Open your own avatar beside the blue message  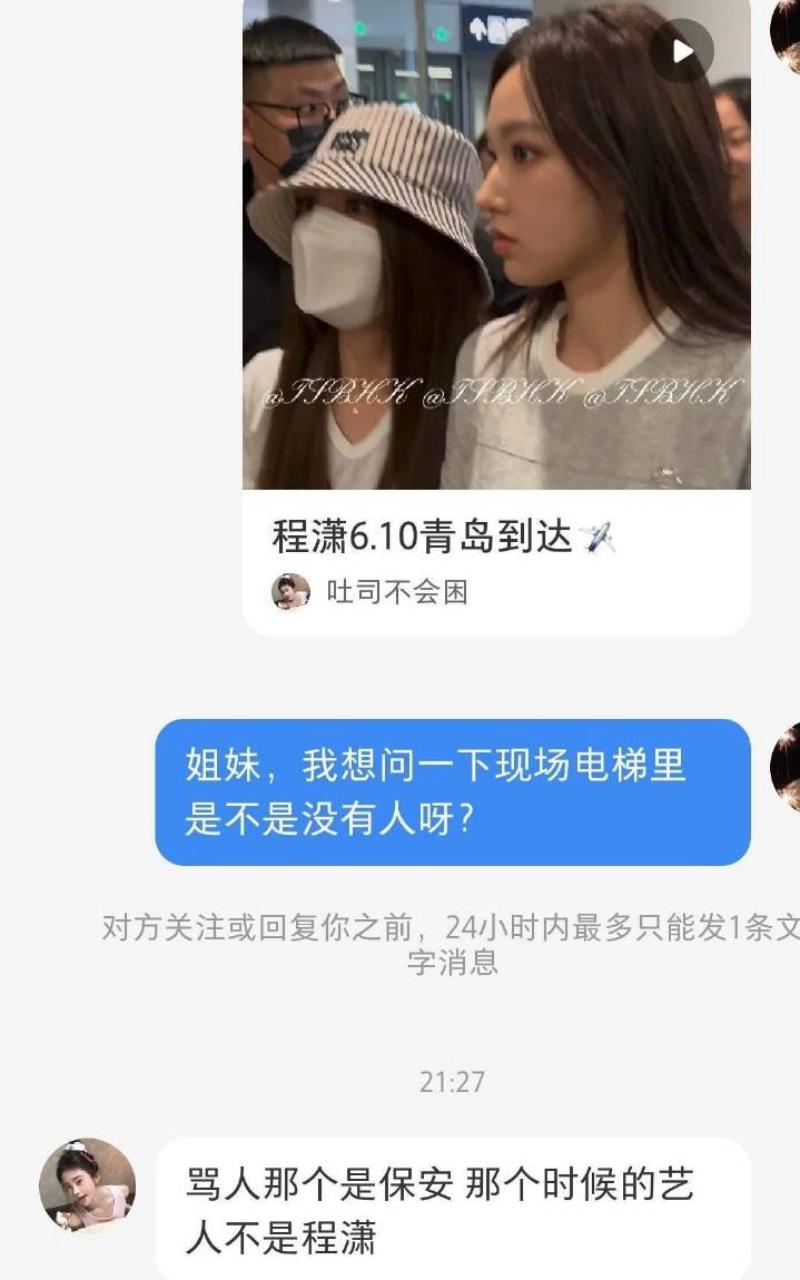[786, 765]
